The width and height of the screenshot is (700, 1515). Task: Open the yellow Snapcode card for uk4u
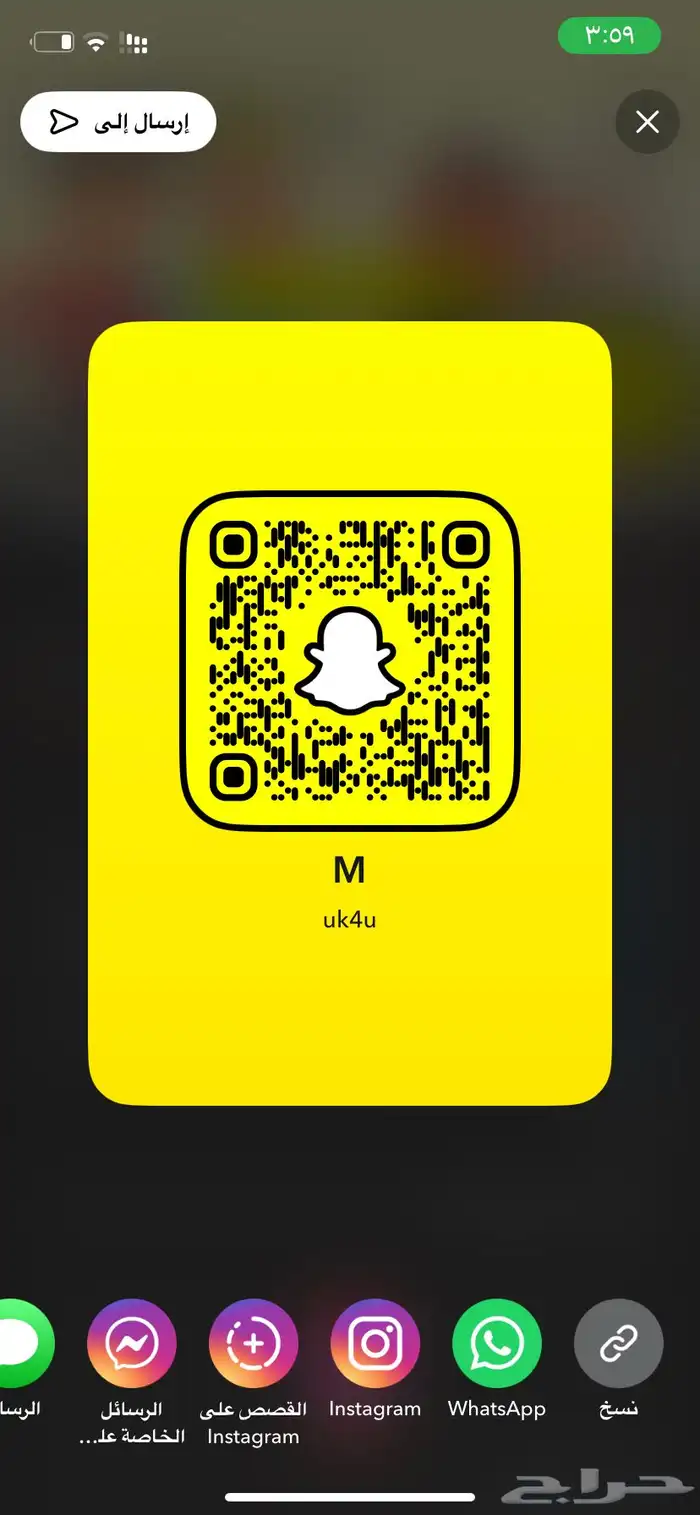tap(350, 713)
